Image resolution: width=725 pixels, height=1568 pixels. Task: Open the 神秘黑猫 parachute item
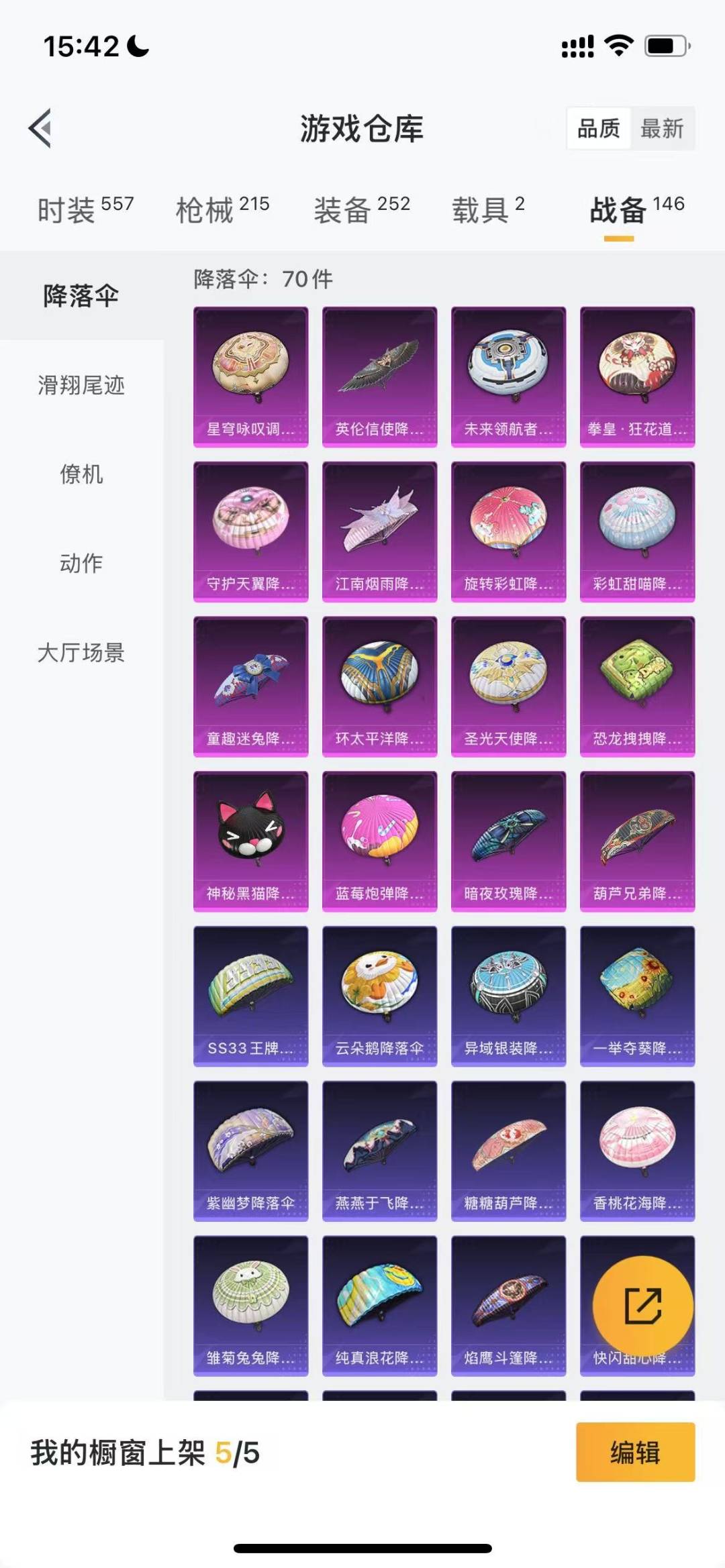251,841
